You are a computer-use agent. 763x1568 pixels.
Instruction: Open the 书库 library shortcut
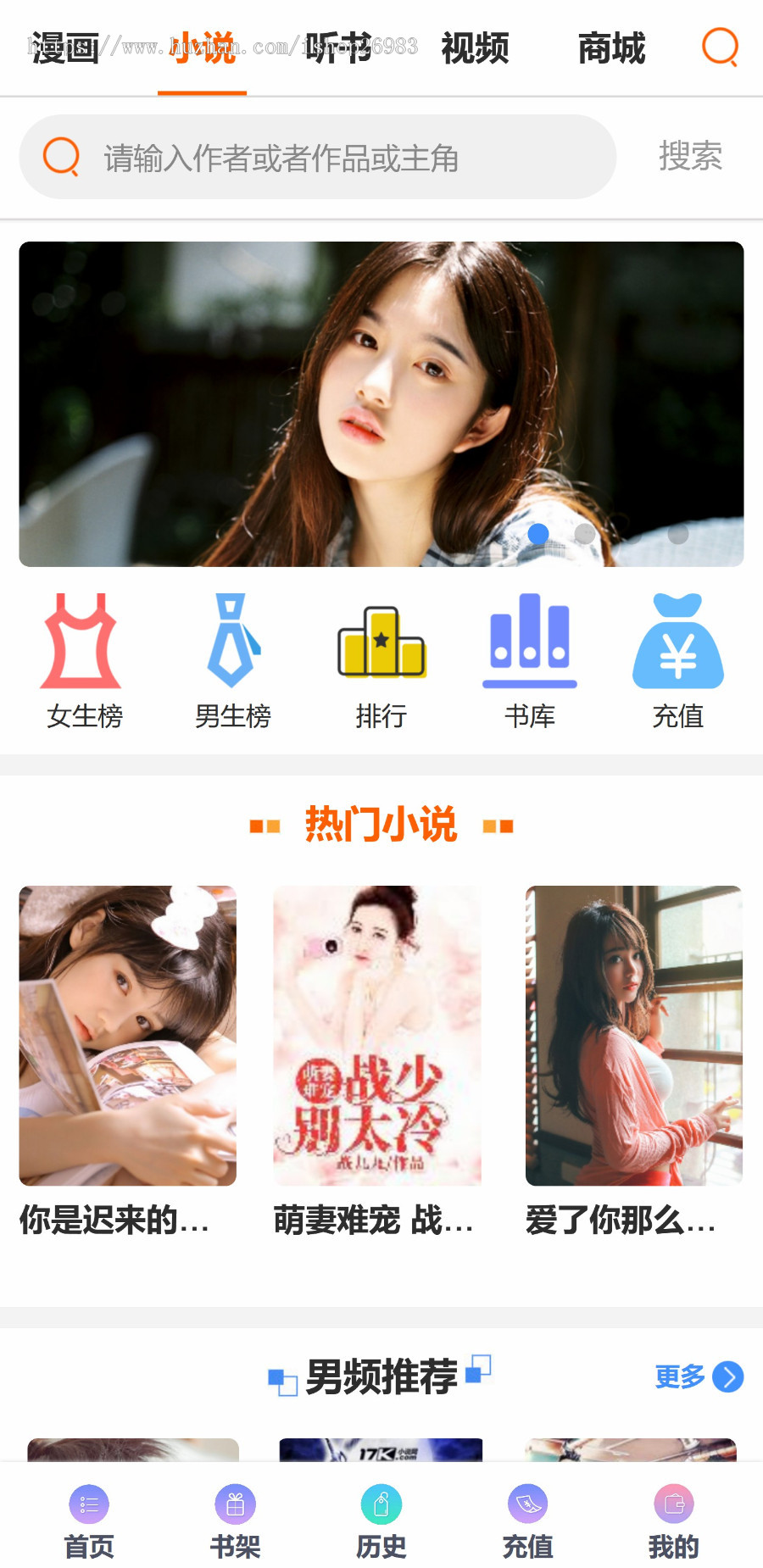pos(530,661)
